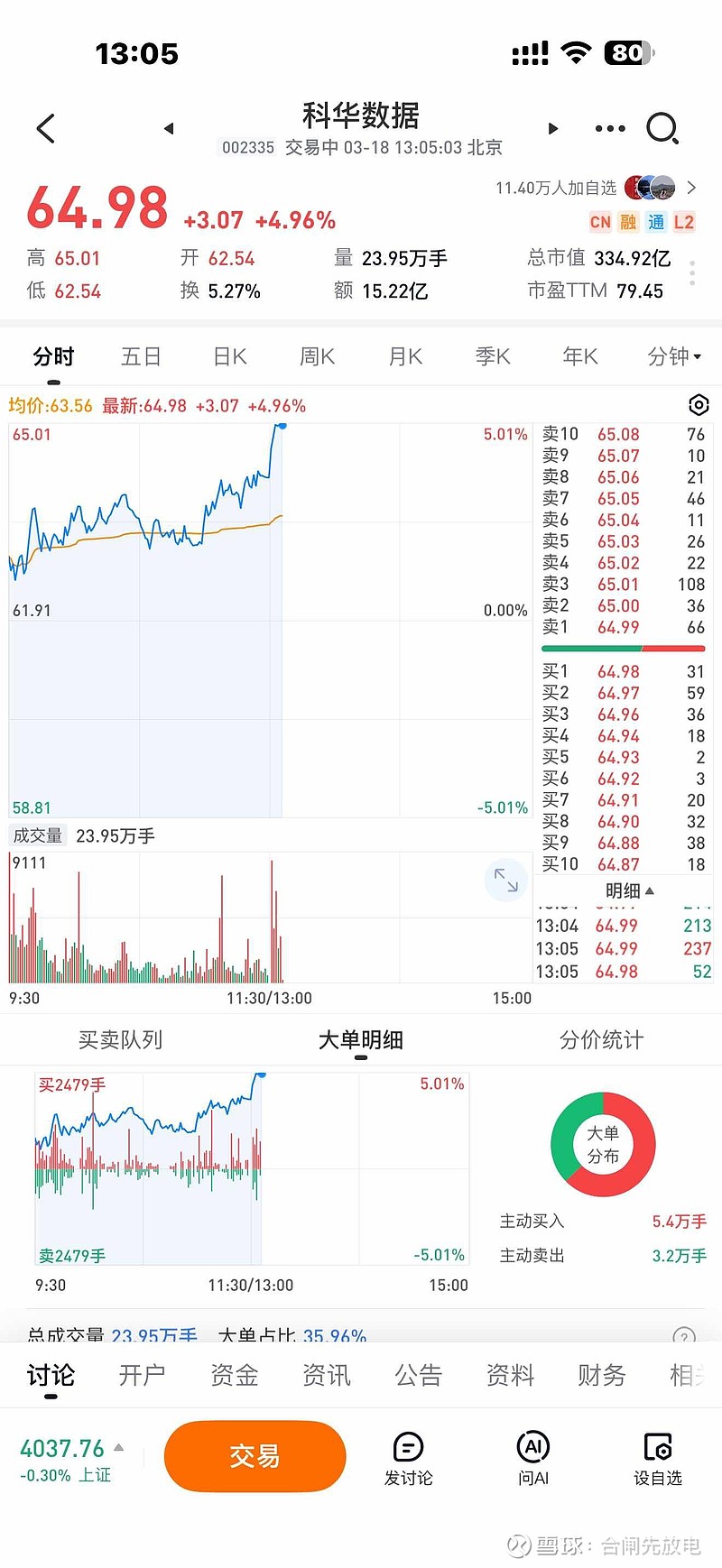Click the 大单分布 donut chart
This screenshot has width=722, height=1568.
click(602, 1144)
